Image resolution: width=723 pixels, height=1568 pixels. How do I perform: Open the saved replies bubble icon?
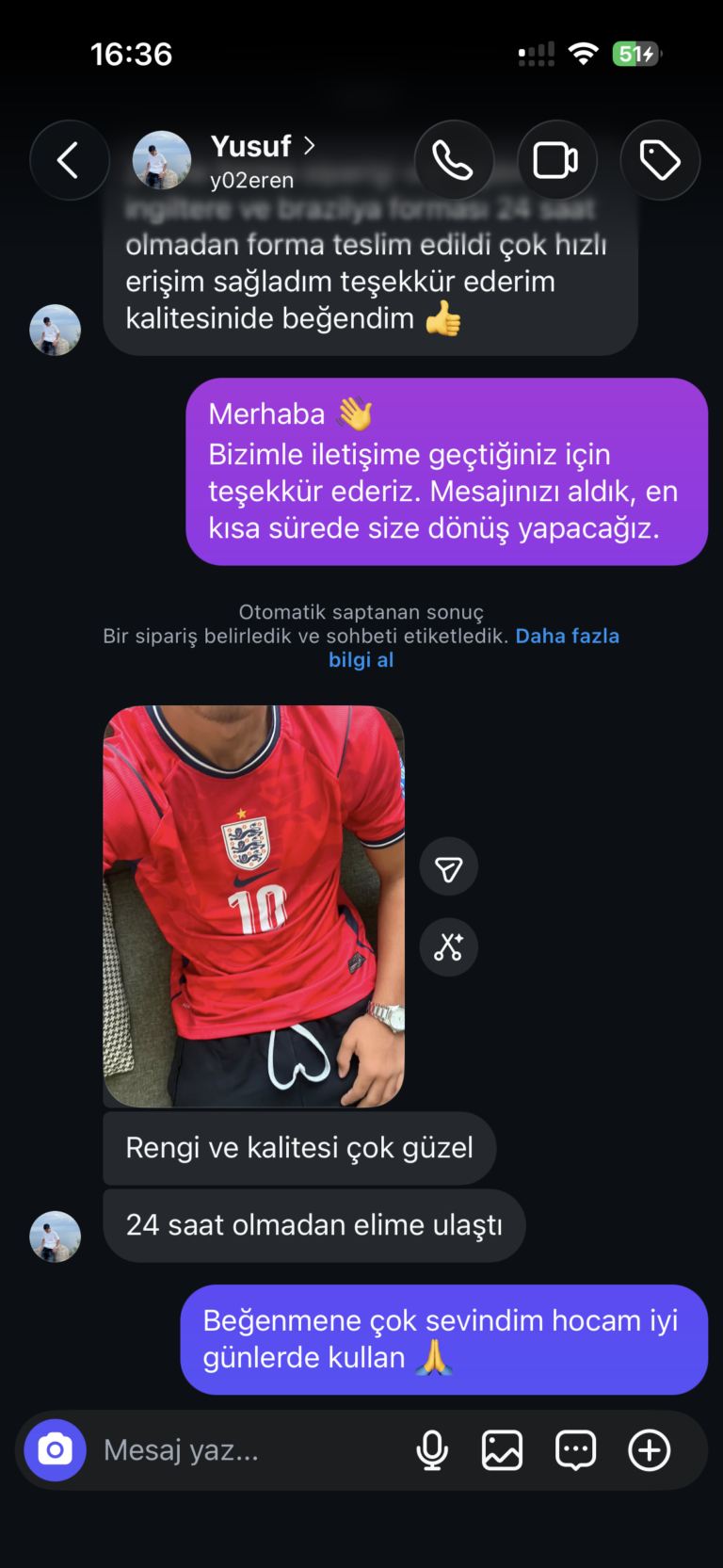[x=575, y=1450]
